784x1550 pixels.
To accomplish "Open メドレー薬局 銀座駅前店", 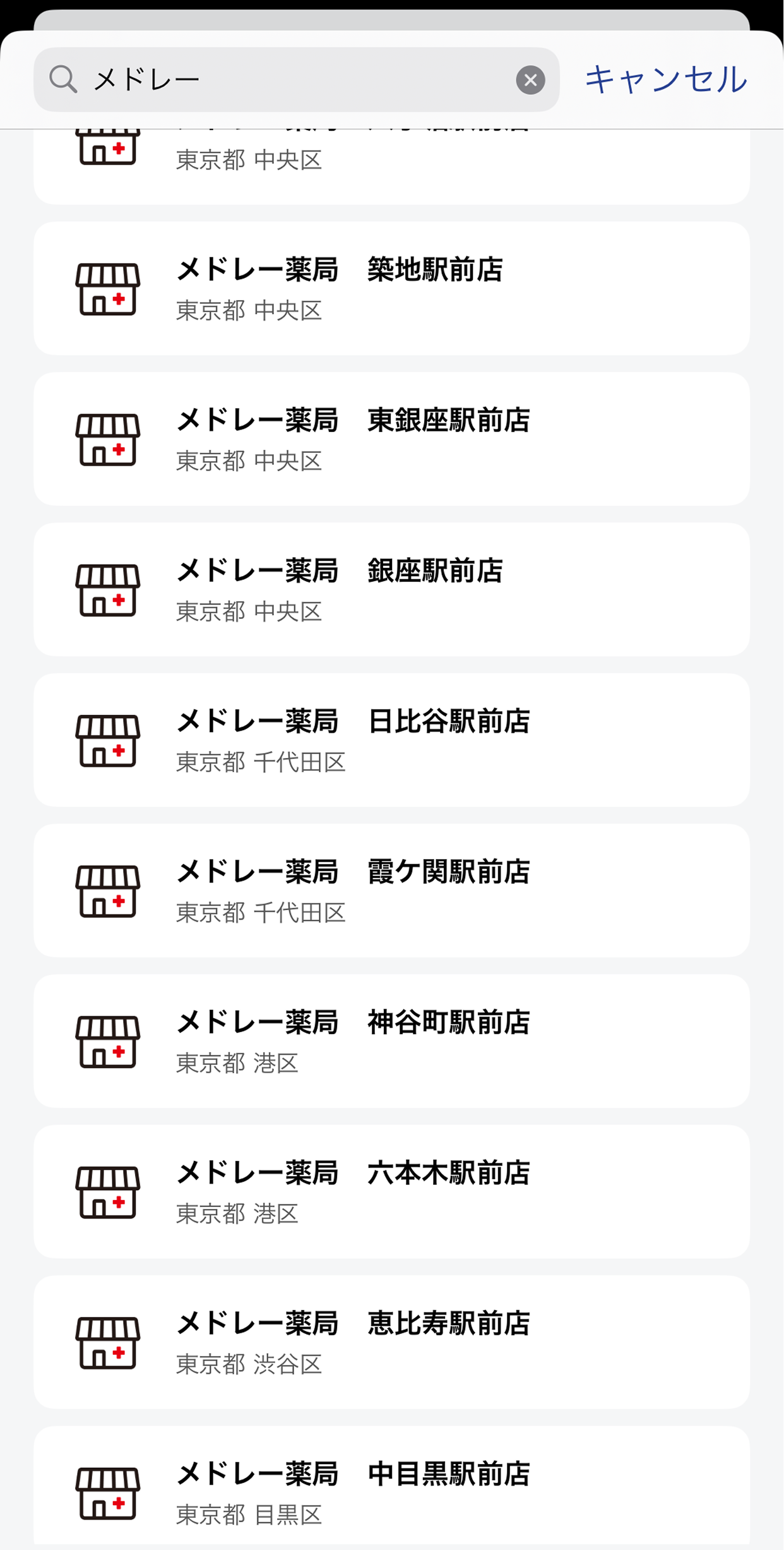I will pyautogui.click(x=391, y=589).
